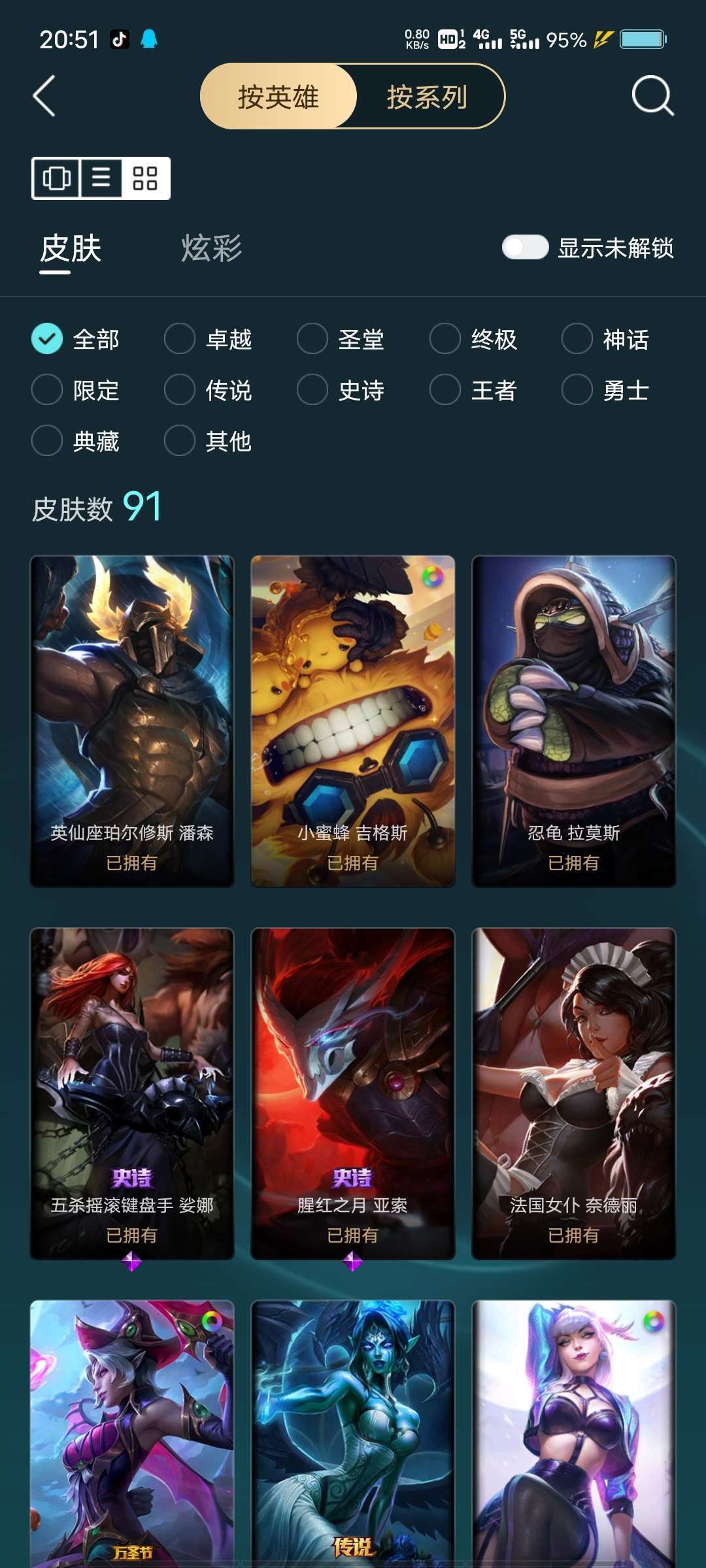Open the 英仙座珀尔修斯 潘森 skin card

pos(132,721)
